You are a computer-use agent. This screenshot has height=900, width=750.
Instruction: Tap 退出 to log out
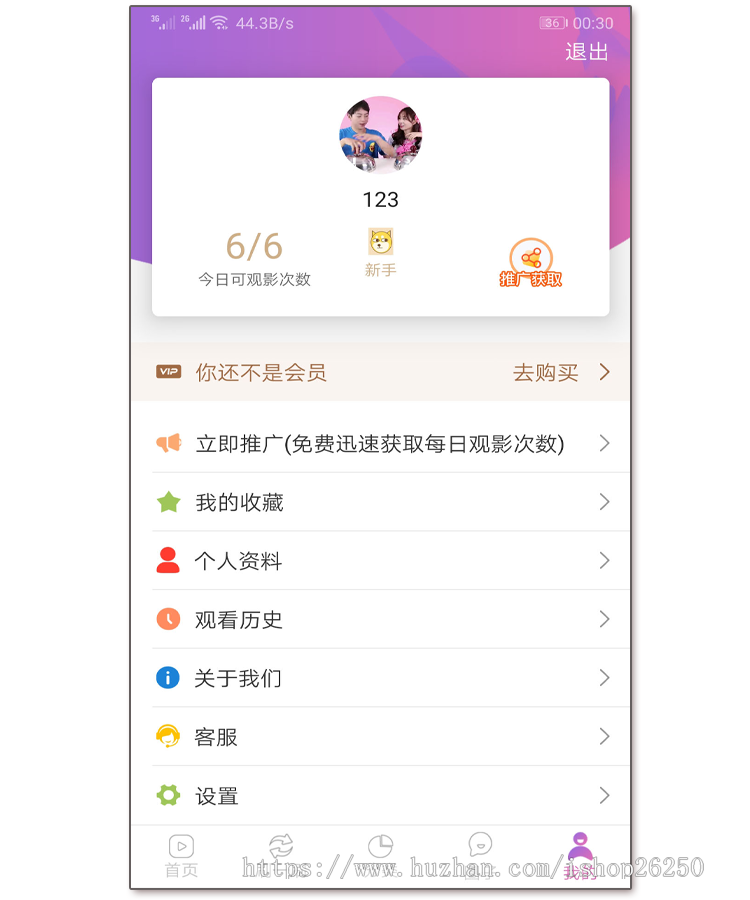point(587,53)
